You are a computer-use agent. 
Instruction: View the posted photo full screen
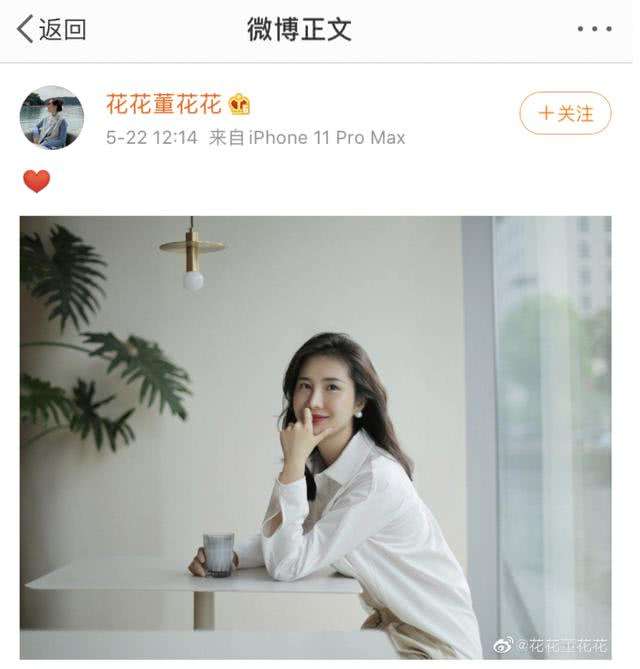tap(315, 436)
